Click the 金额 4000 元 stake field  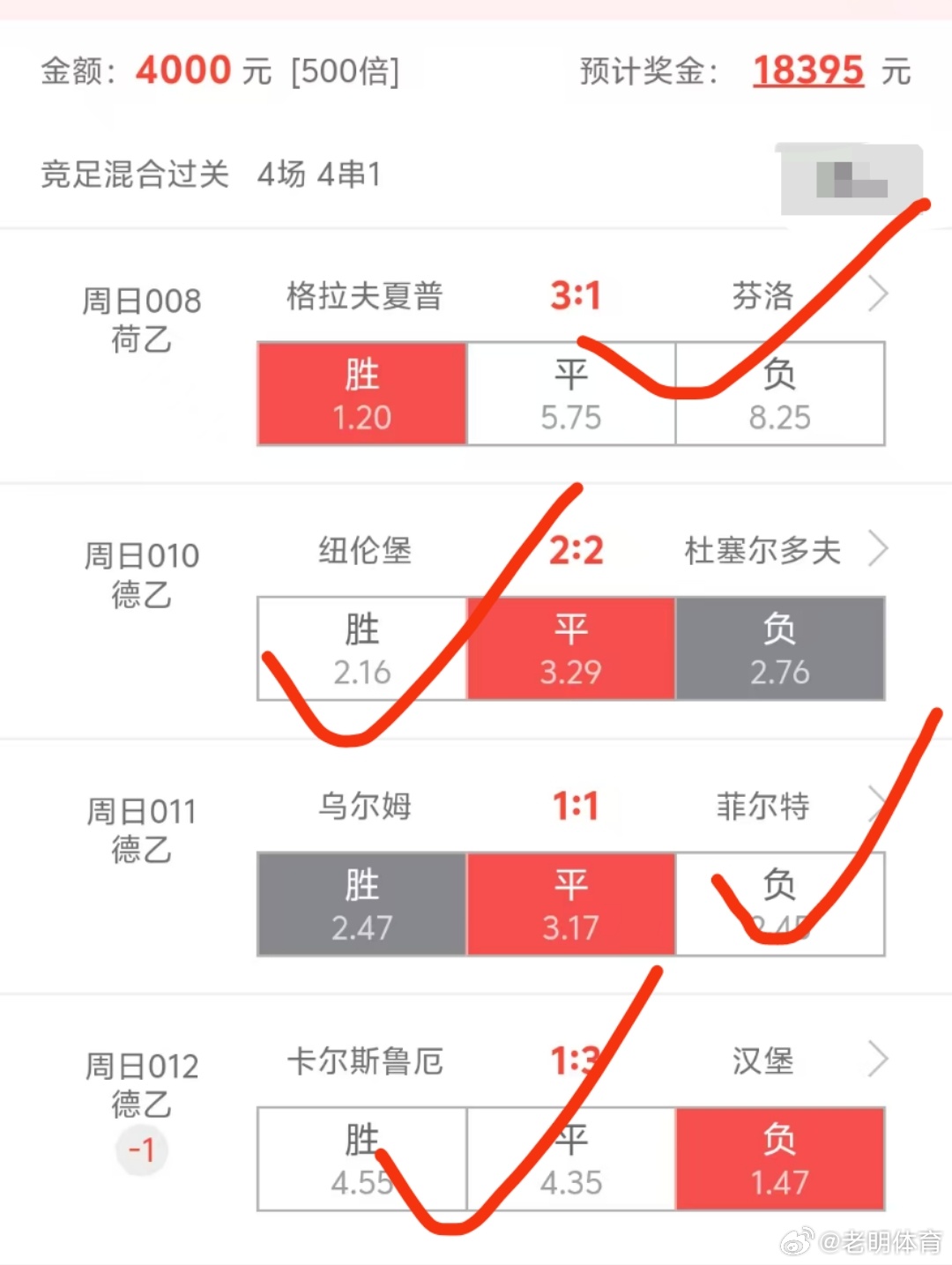[x=183, y=69]
